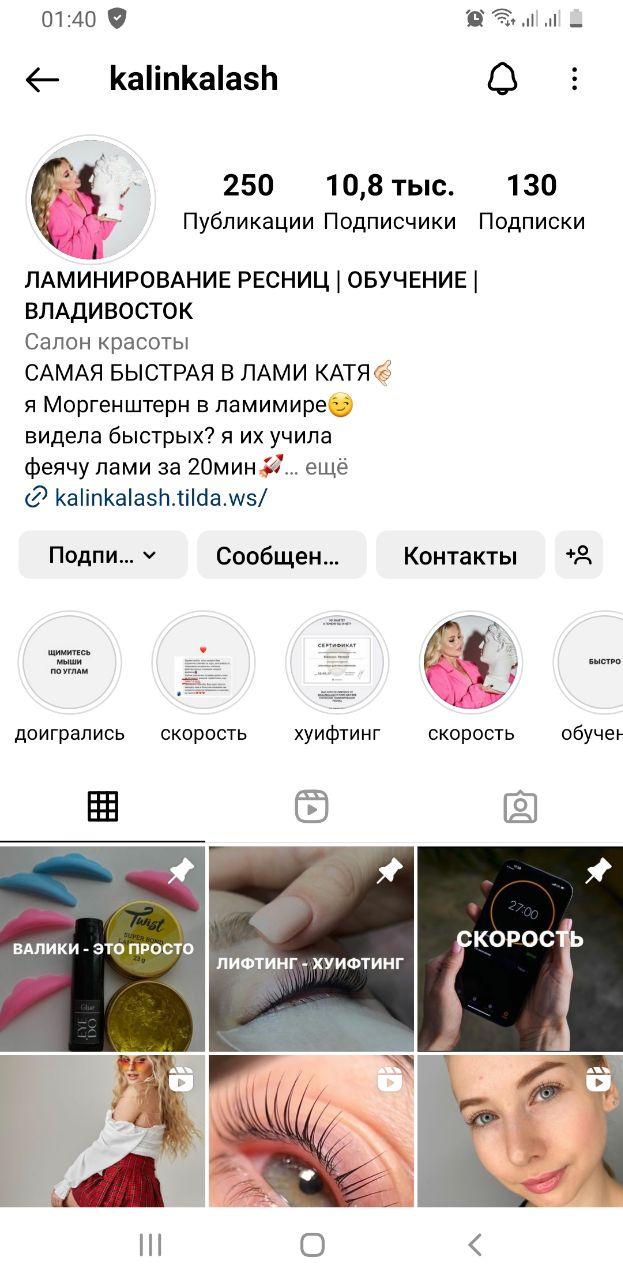Open the Контакты button
This screenshot has width=623, height=1280.
(x=460, y=555)
